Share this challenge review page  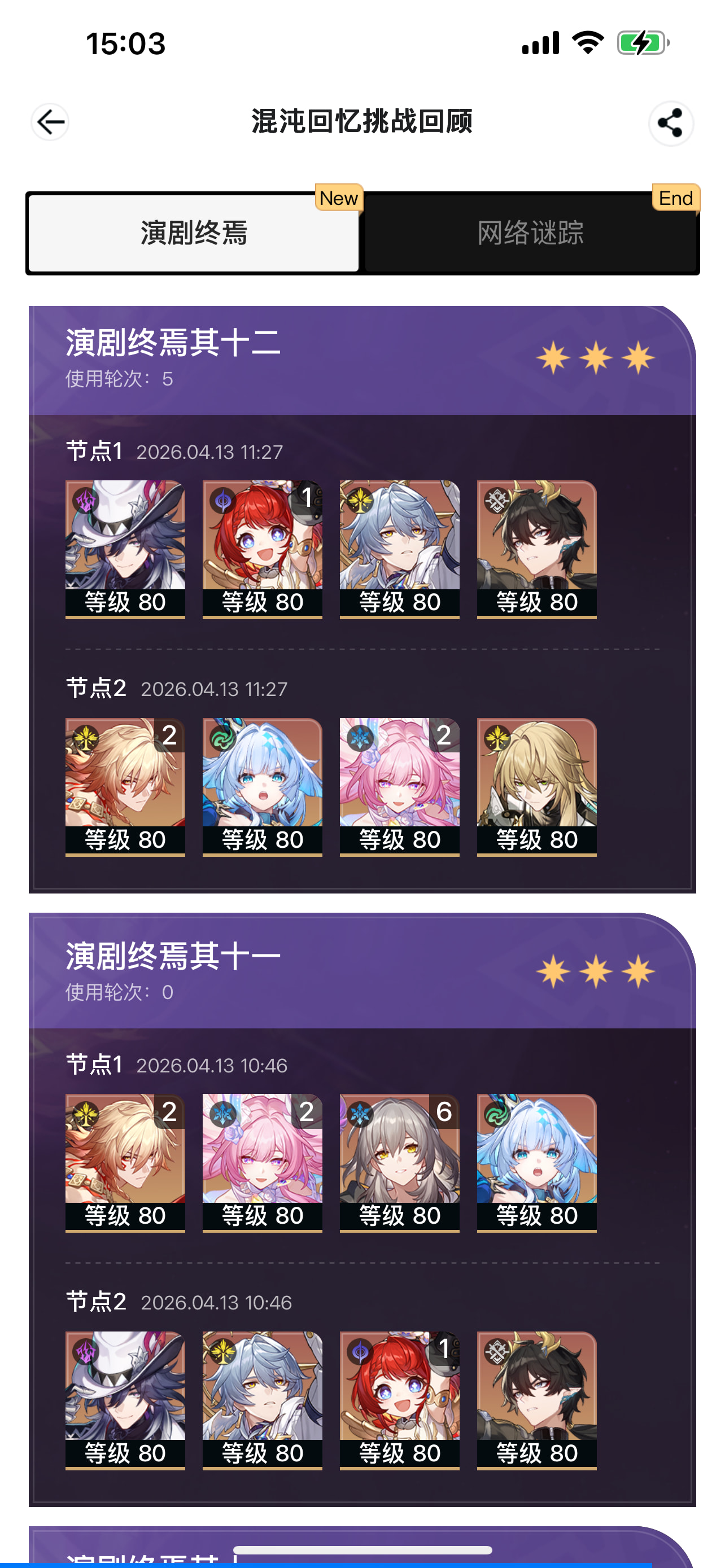670,124
